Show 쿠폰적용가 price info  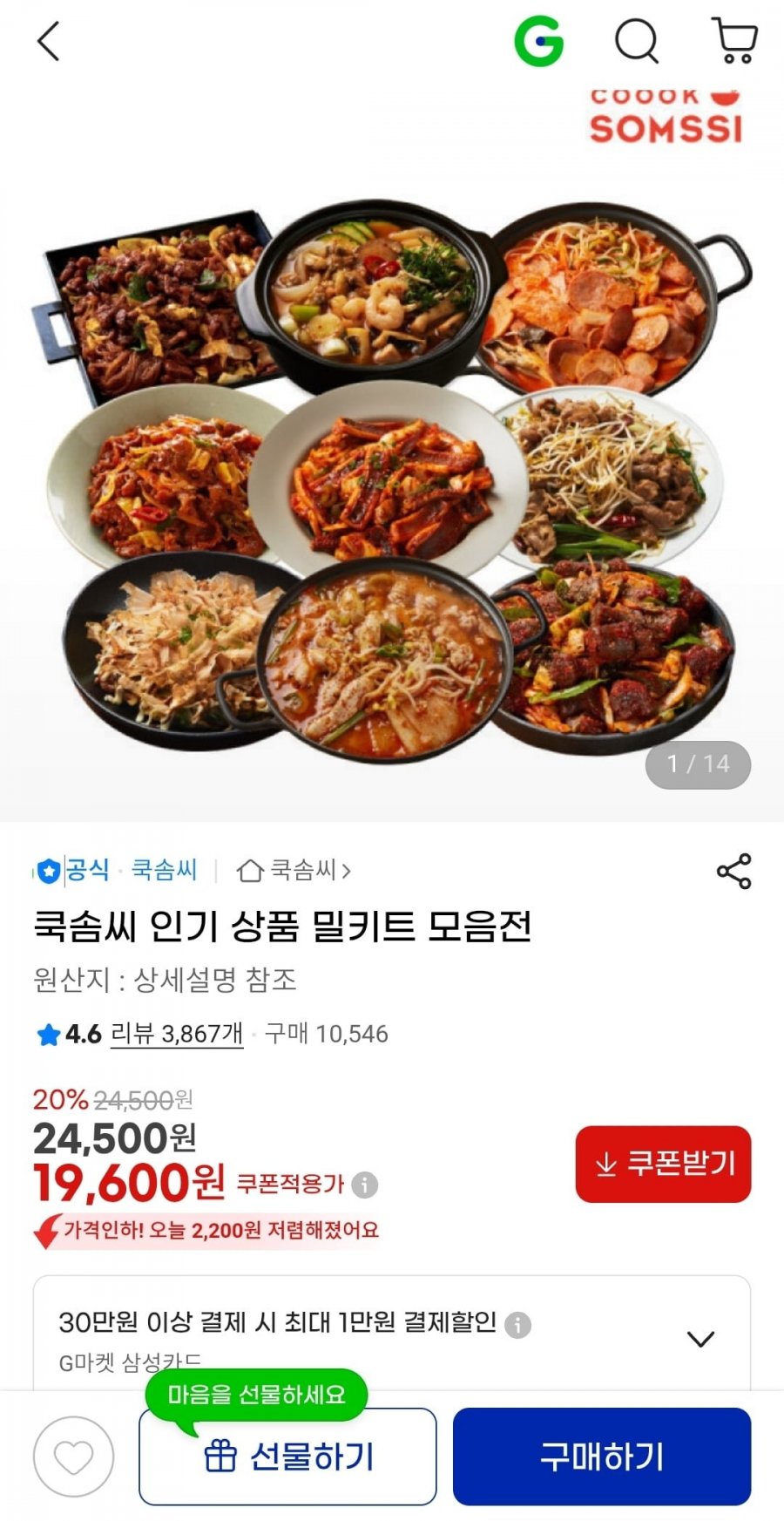pyautogui.click(x=365, y=1185)
